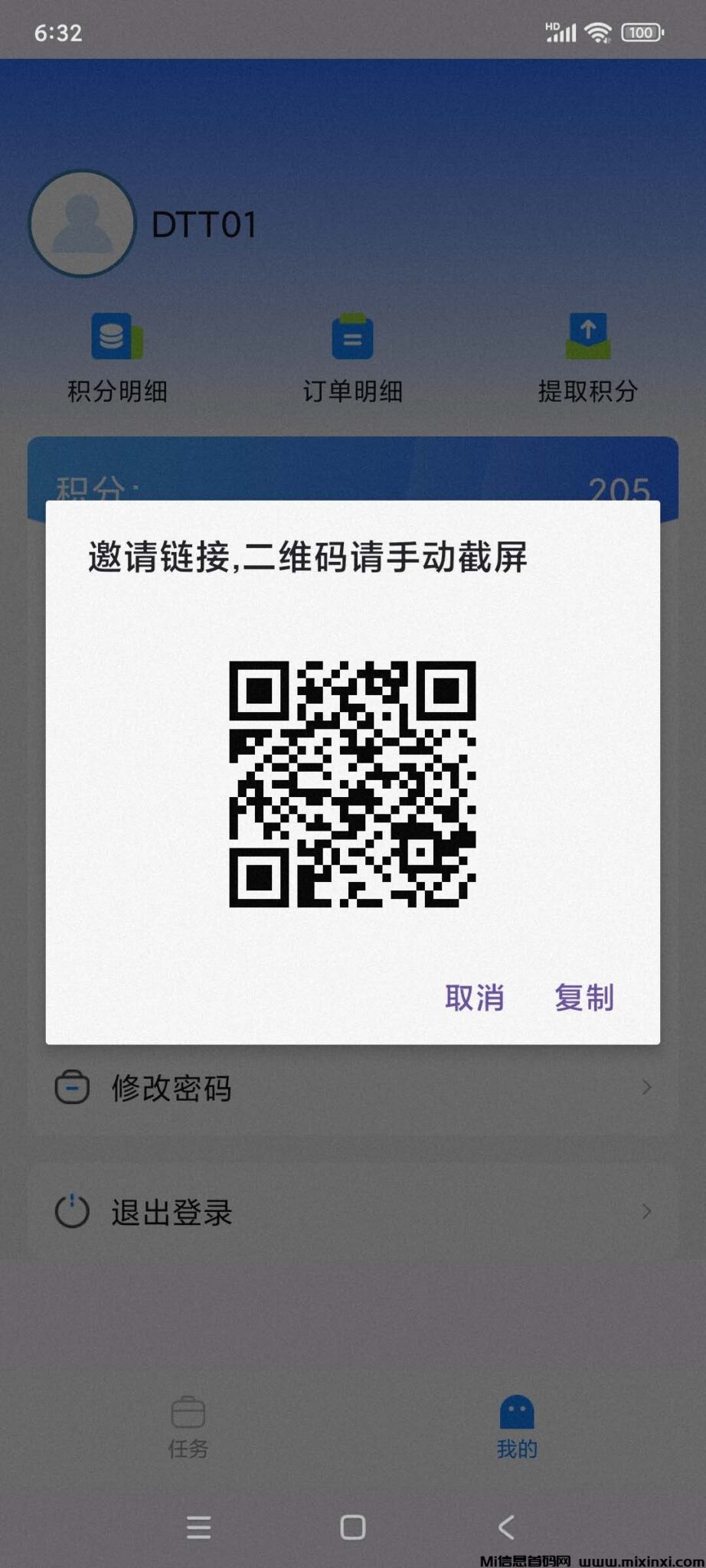This screenshot has height=1568, width=706.
Task: Click the user profile avatar
Action: [81, 223]
